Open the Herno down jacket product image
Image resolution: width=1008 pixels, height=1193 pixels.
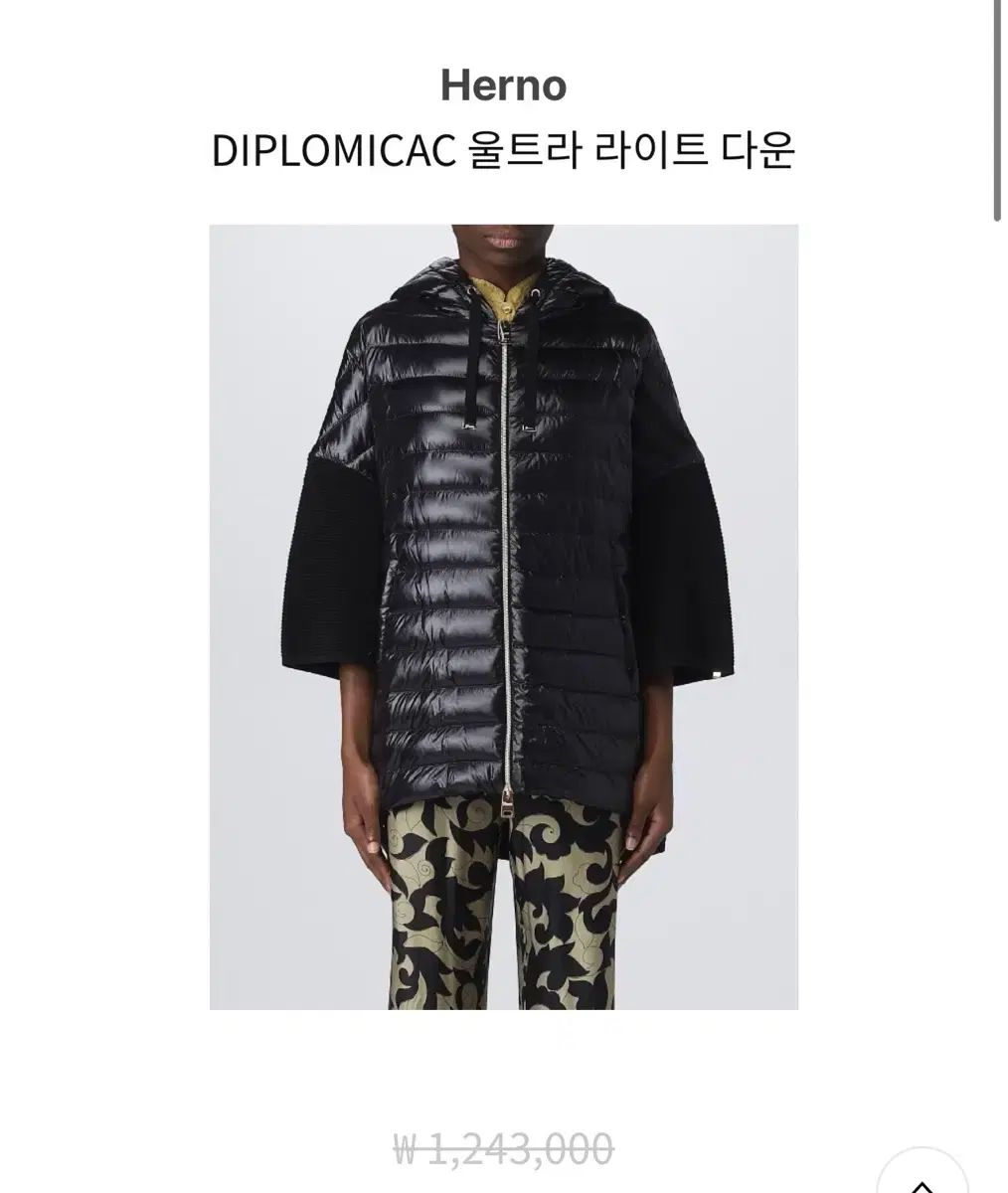(503, 616)
